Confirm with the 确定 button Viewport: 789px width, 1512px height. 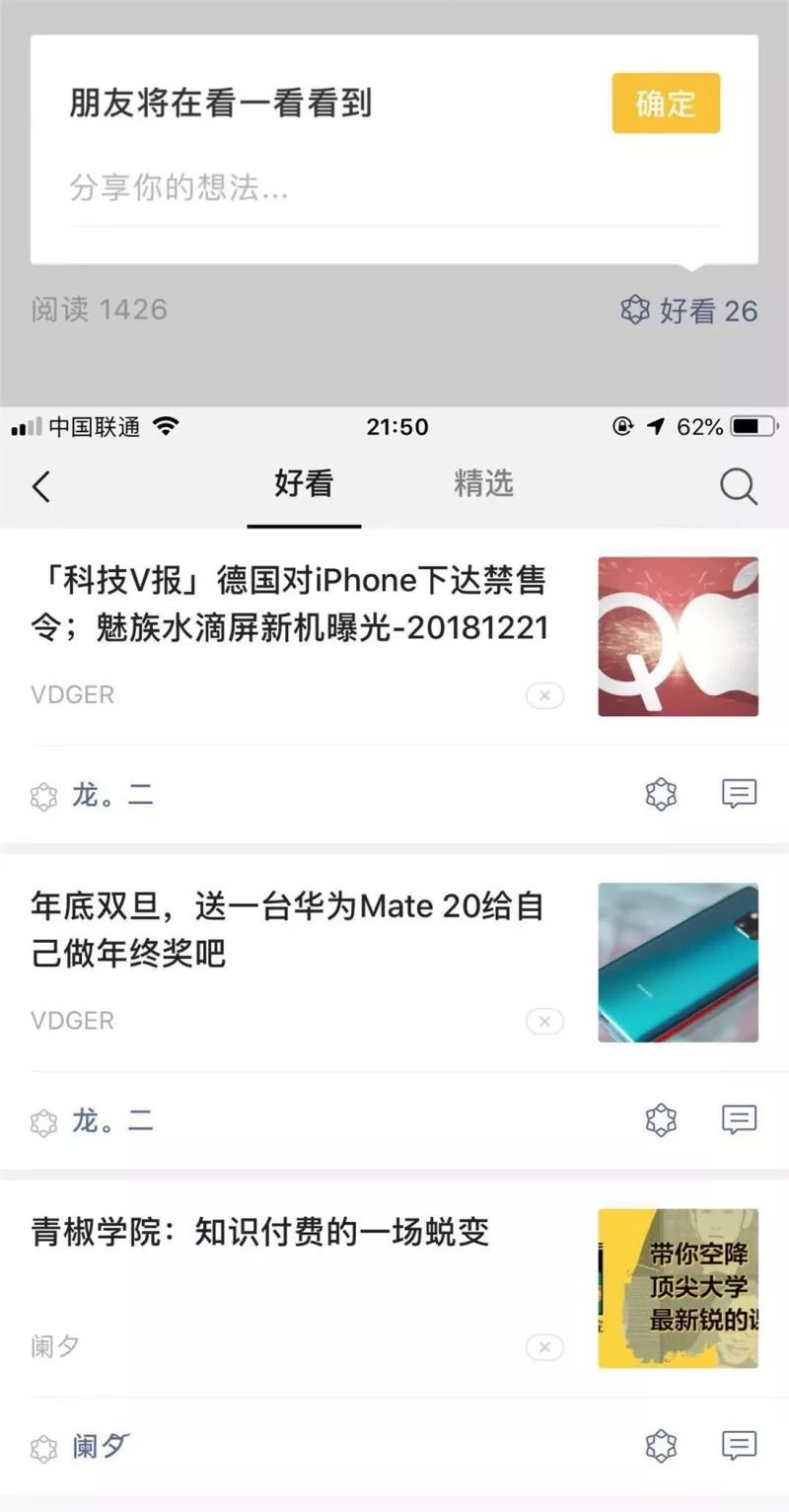click(666, 103)
